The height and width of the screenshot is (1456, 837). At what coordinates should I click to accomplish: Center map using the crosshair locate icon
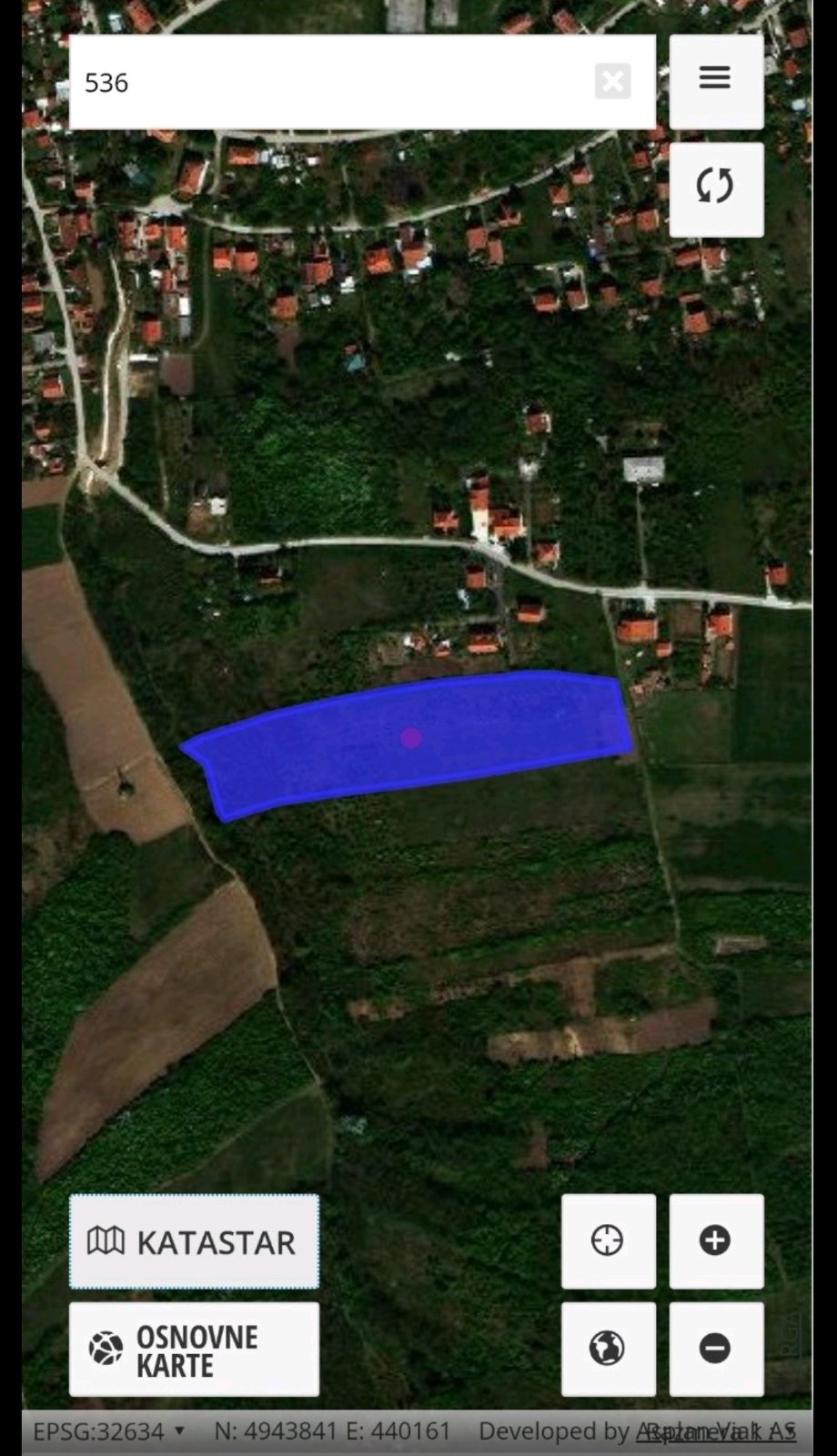pyautogui.click(x=608, y=1239)
